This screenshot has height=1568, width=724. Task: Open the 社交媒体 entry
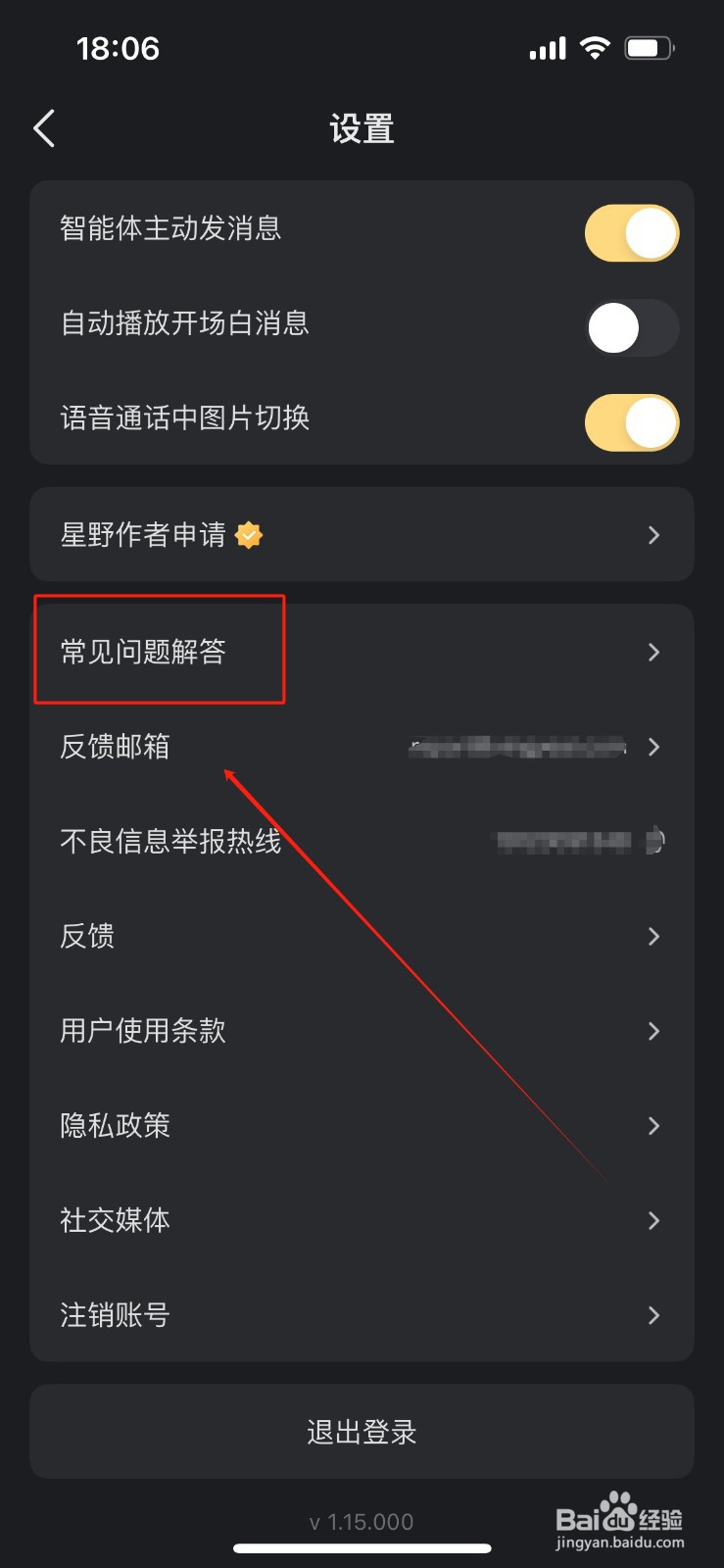pos(114,1220)
